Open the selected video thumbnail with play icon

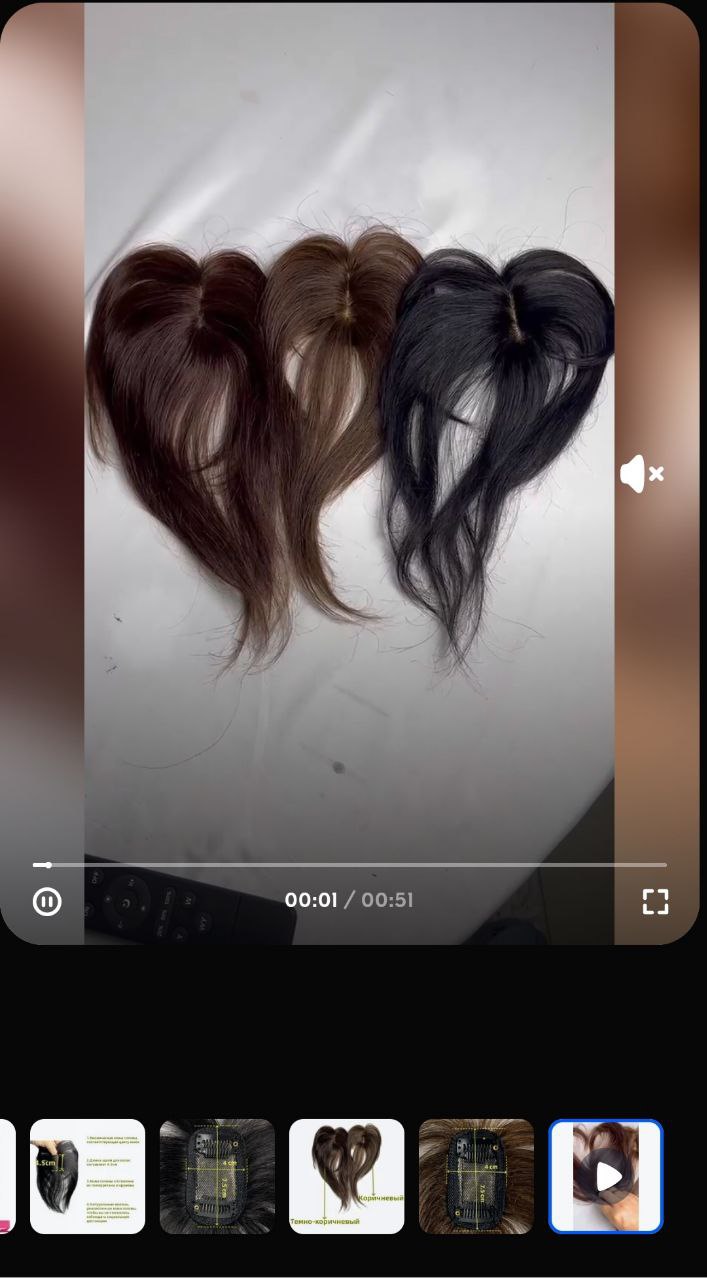606,1176
